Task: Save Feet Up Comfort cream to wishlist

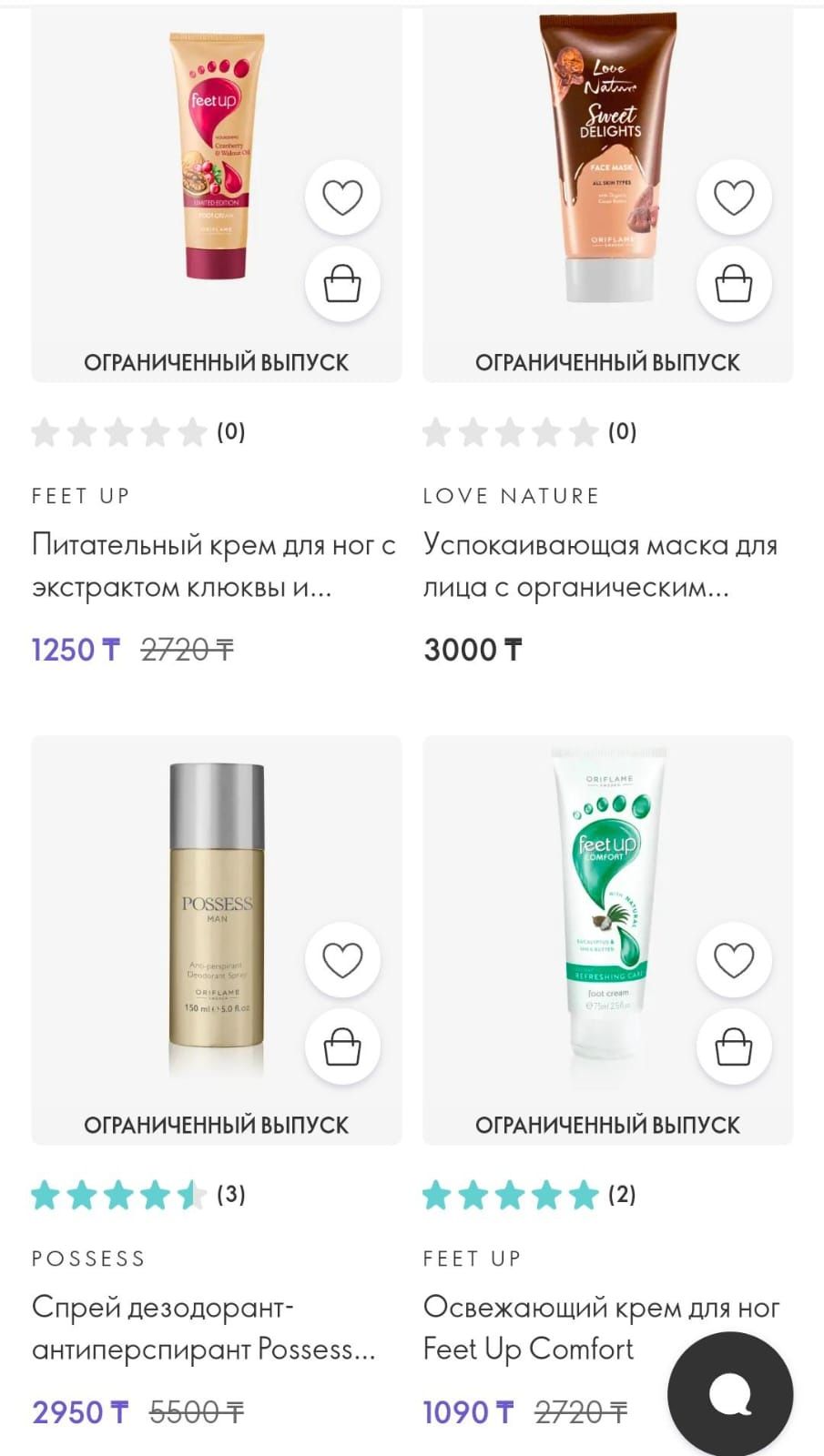Action: coord(734,960)
